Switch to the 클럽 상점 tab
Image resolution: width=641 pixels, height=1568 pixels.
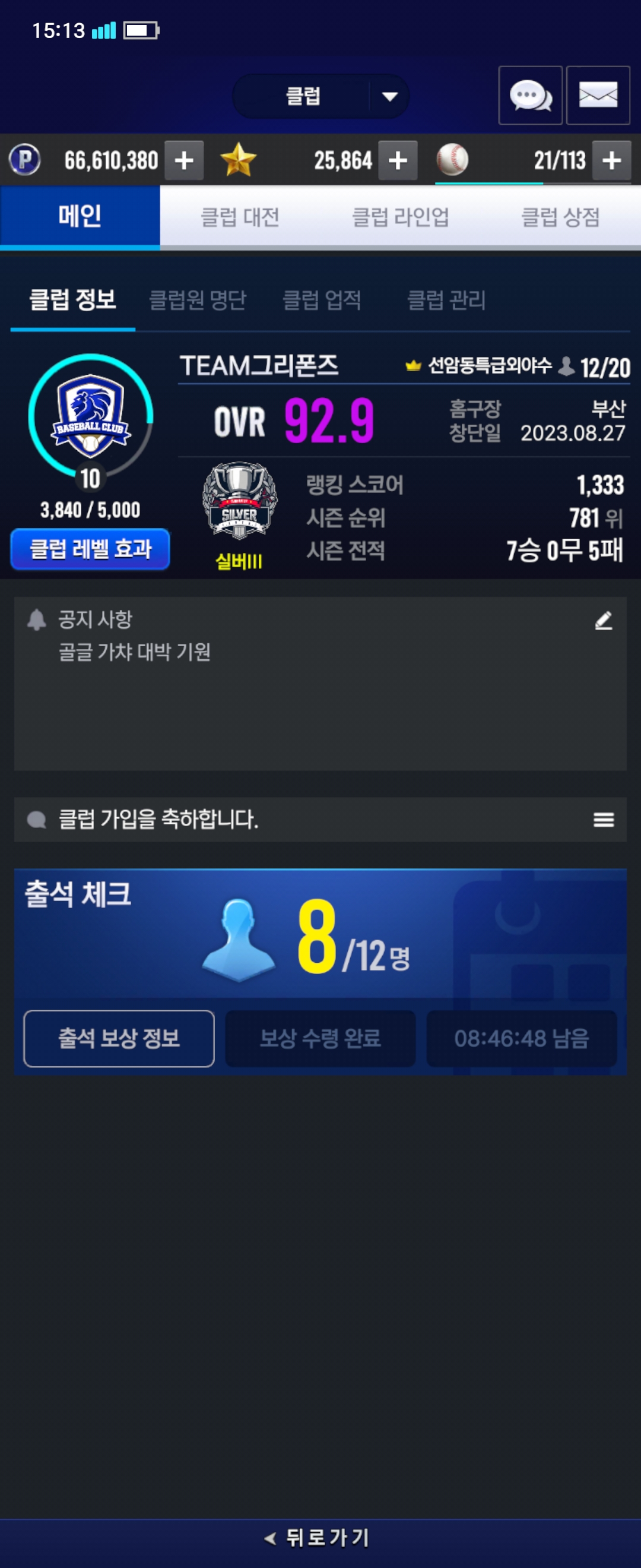pyautogui.click(x=560, y=217)
